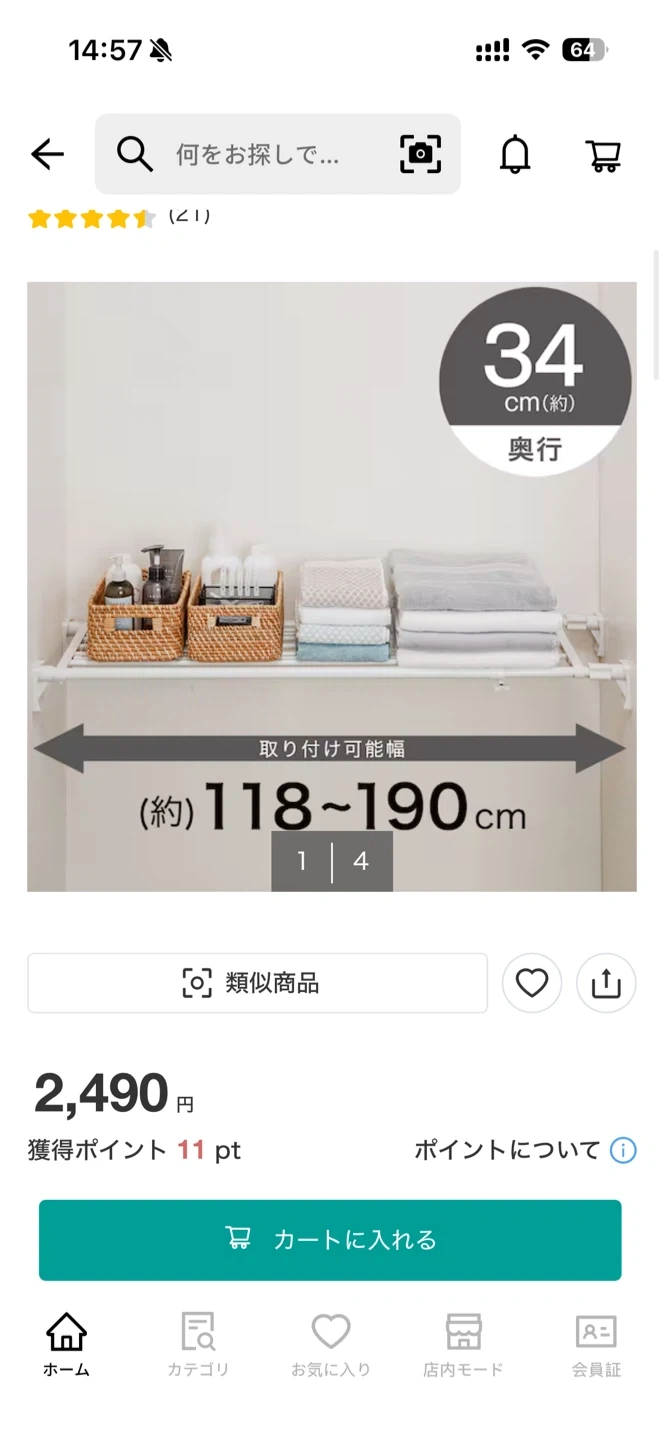
Task: Tap カートに入れる to add to cart
Action: click(330, 1240)
